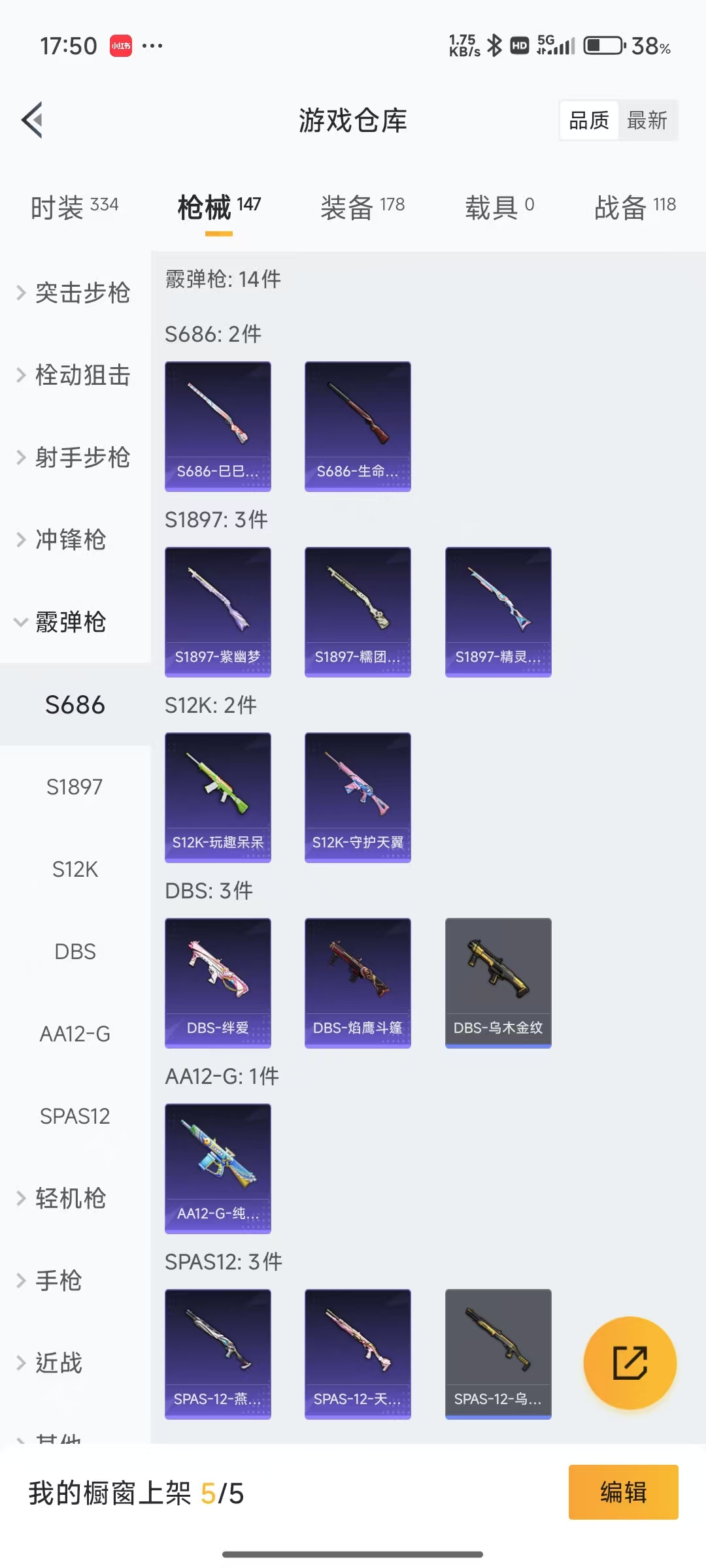Select SPAS12 in the side list

(75, 1116)
